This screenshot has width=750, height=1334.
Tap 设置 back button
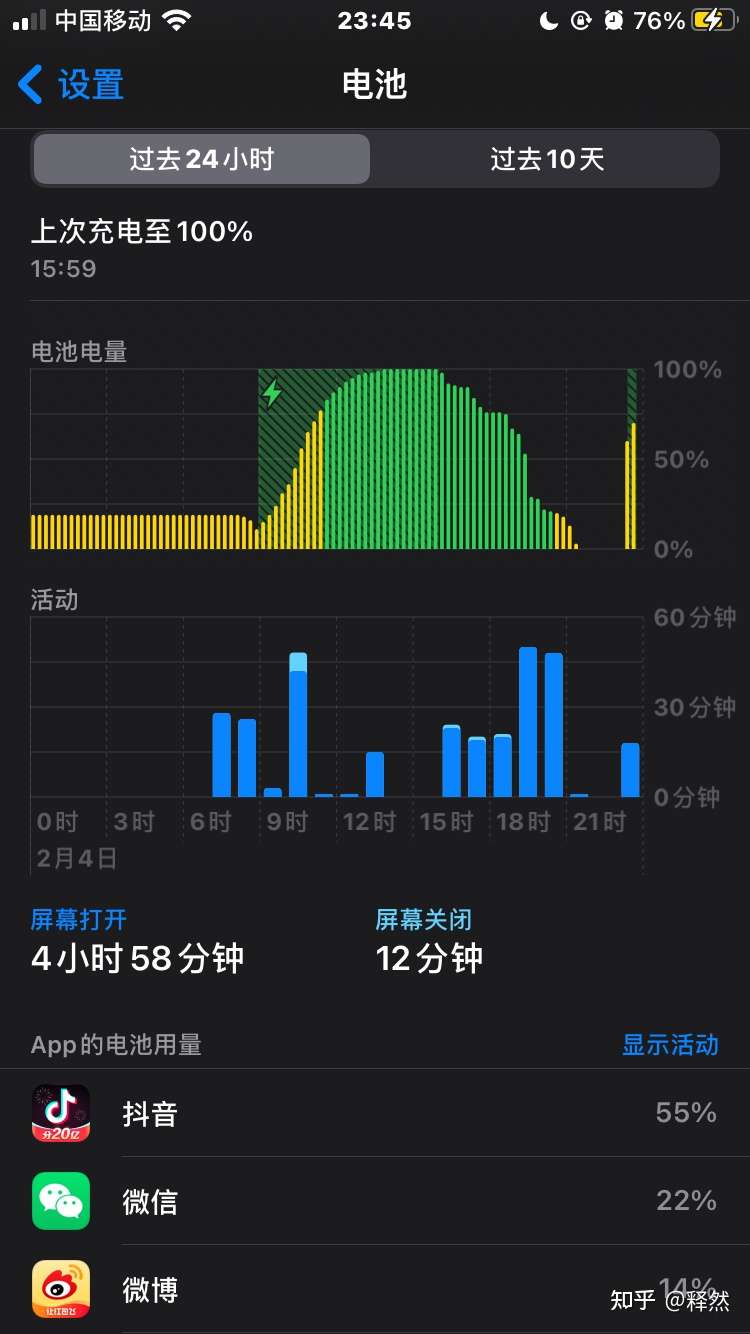click(70, 86)
